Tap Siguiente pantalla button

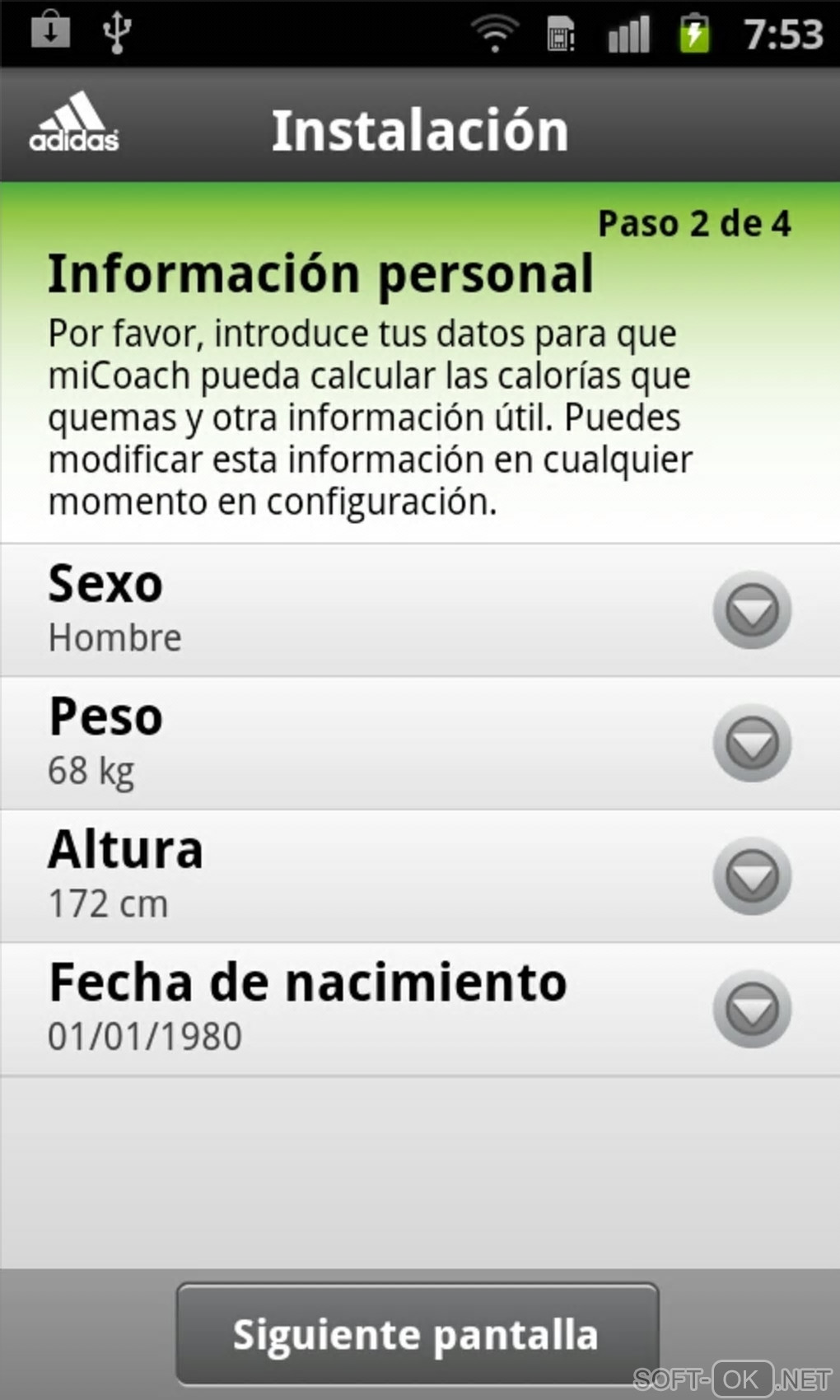417,1334
